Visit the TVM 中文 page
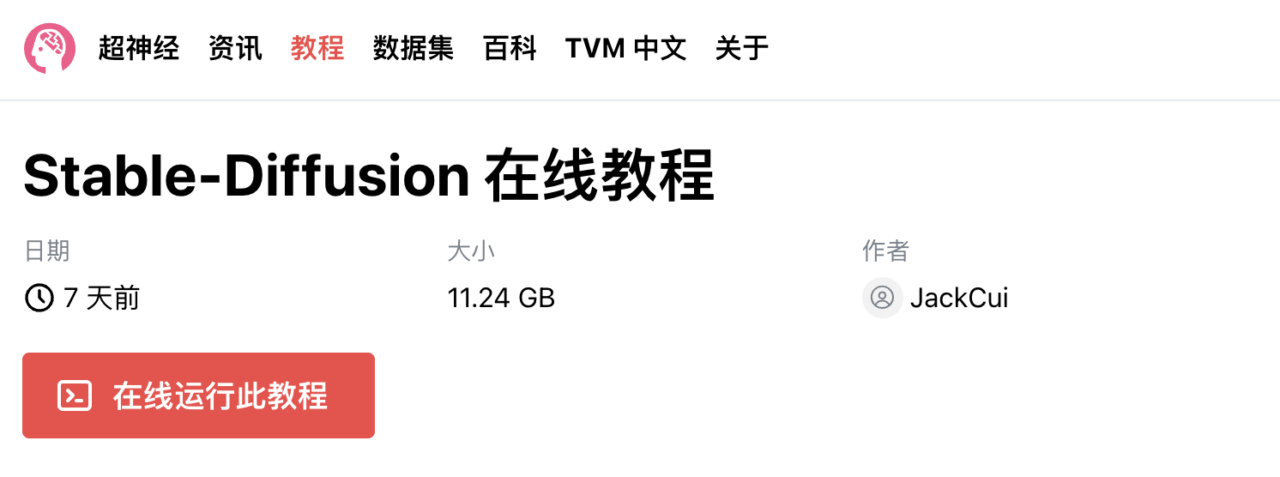 click(x=626, y=48)
